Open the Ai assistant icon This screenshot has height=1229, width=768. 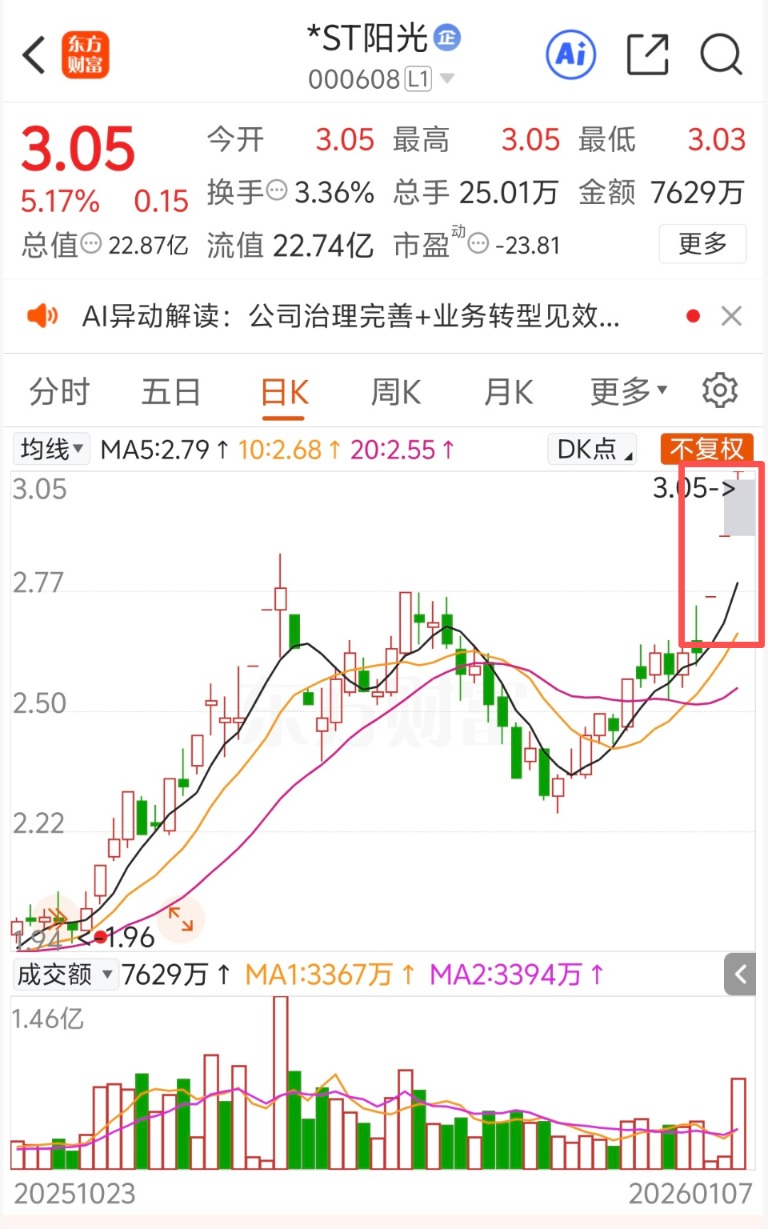[571, 54]
